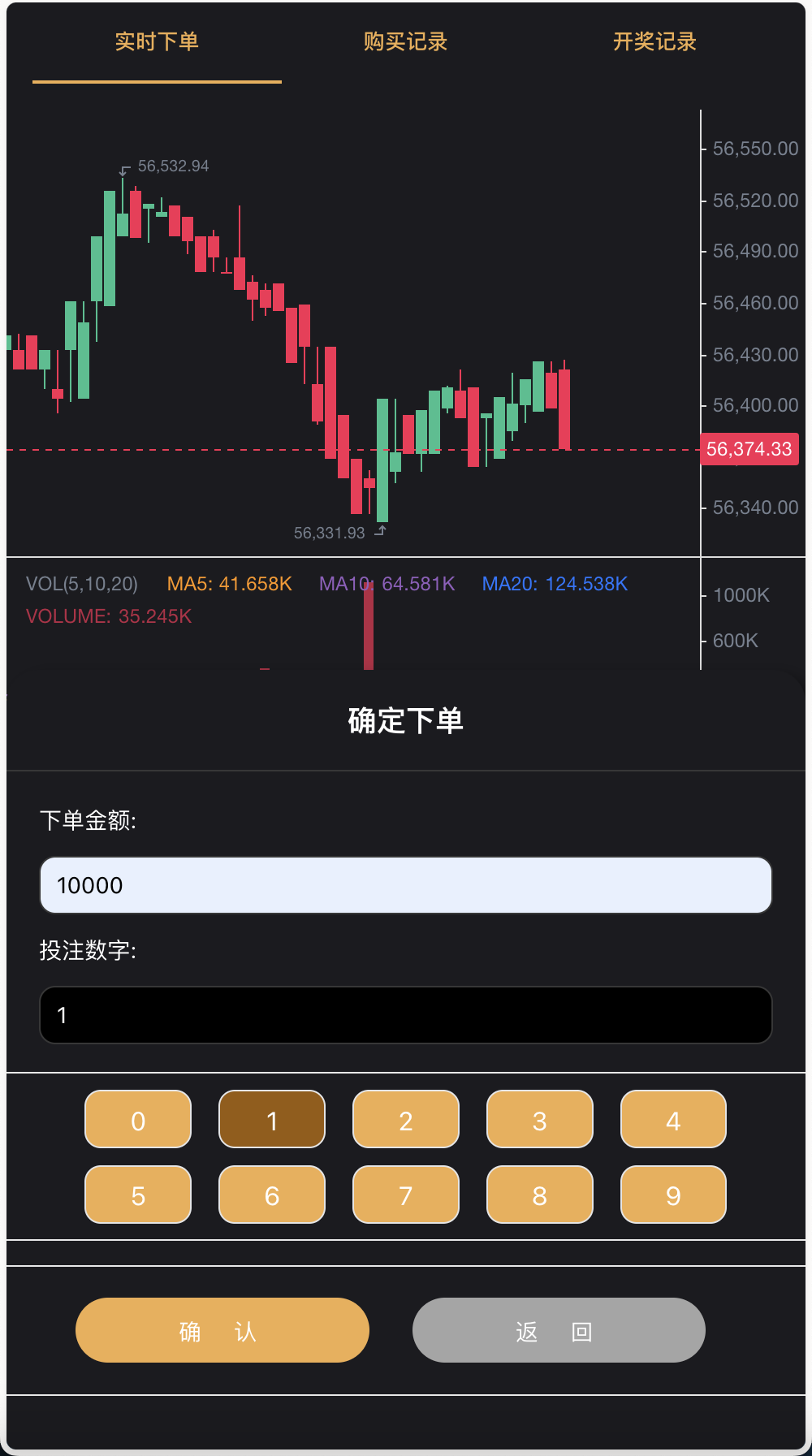The image size is (812, 1456).
Task: Open the 开奖记录 tab
Action: click(x=654, y=43)
